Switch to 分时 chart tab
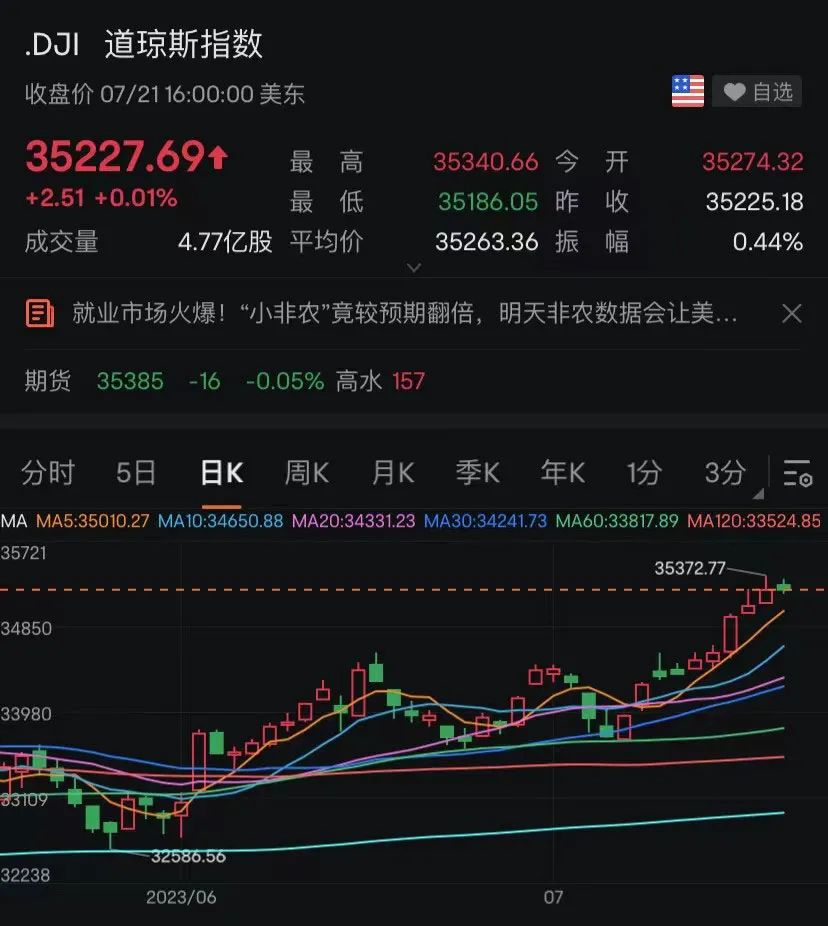Screen dimensions: 828x926 [x=47, y=473]
